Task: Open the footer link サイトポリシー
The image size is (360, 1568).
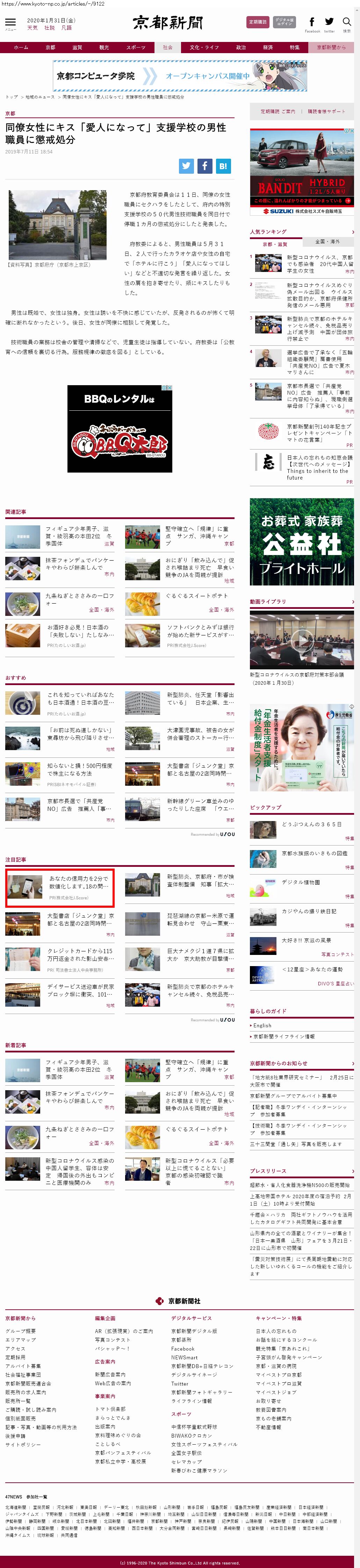Action: (23, 1444)
